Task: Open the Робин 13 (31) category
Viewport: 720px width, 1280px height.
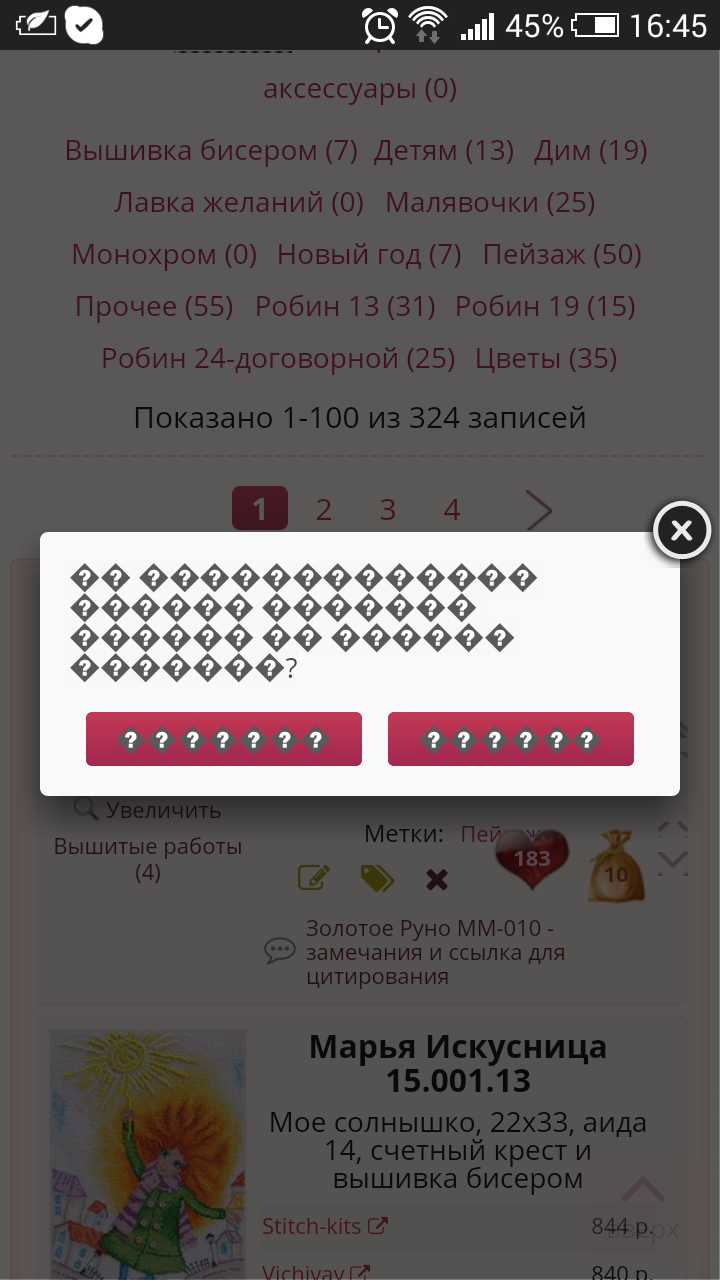Action: point(345,307)
